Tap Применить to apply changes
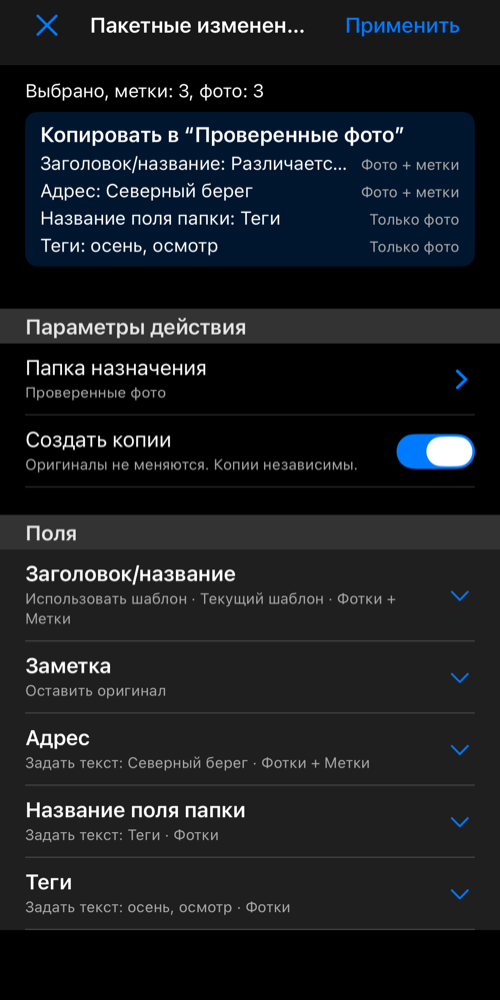 pyautogui.click(x=402, y=26)
